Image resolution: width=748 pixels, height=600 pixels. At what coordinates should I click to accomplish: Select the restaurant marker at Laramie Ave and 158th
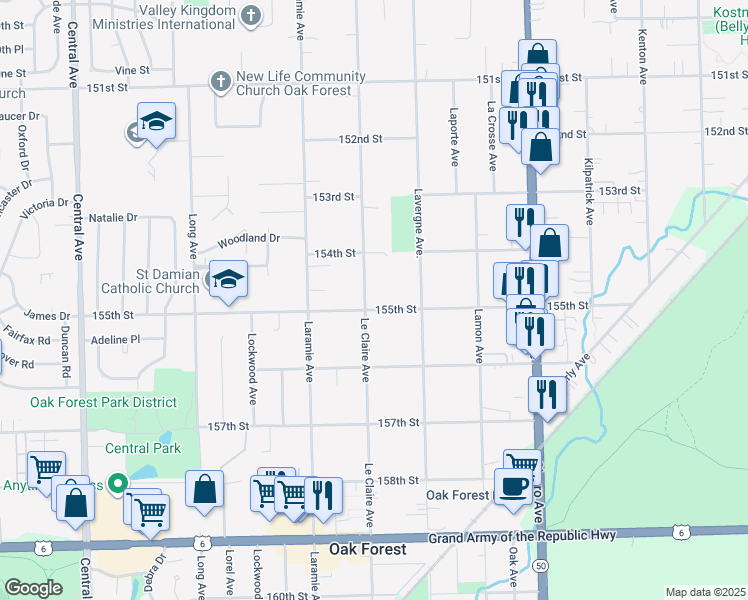[x=323, y=494]
